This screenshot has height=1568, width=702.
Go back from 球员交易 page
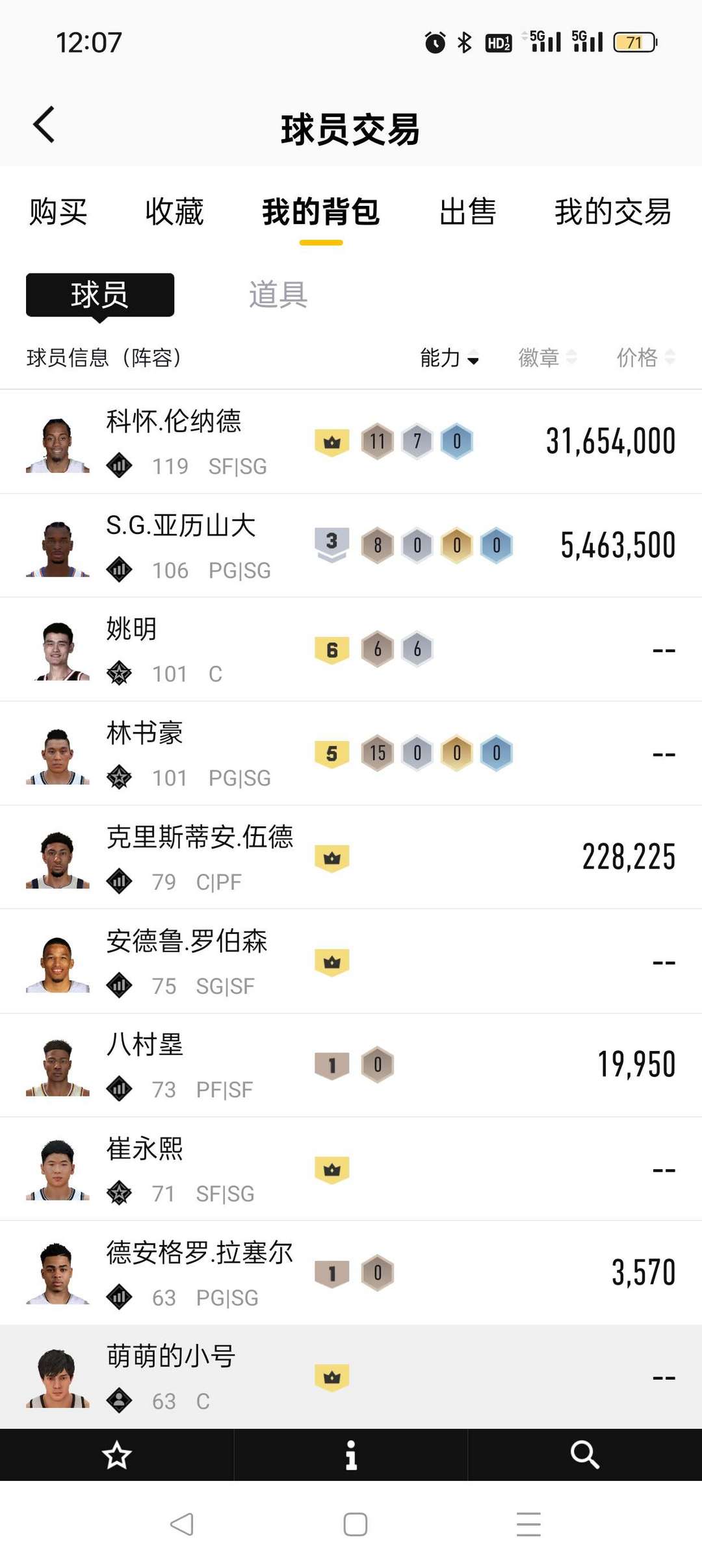click(44, 125)
